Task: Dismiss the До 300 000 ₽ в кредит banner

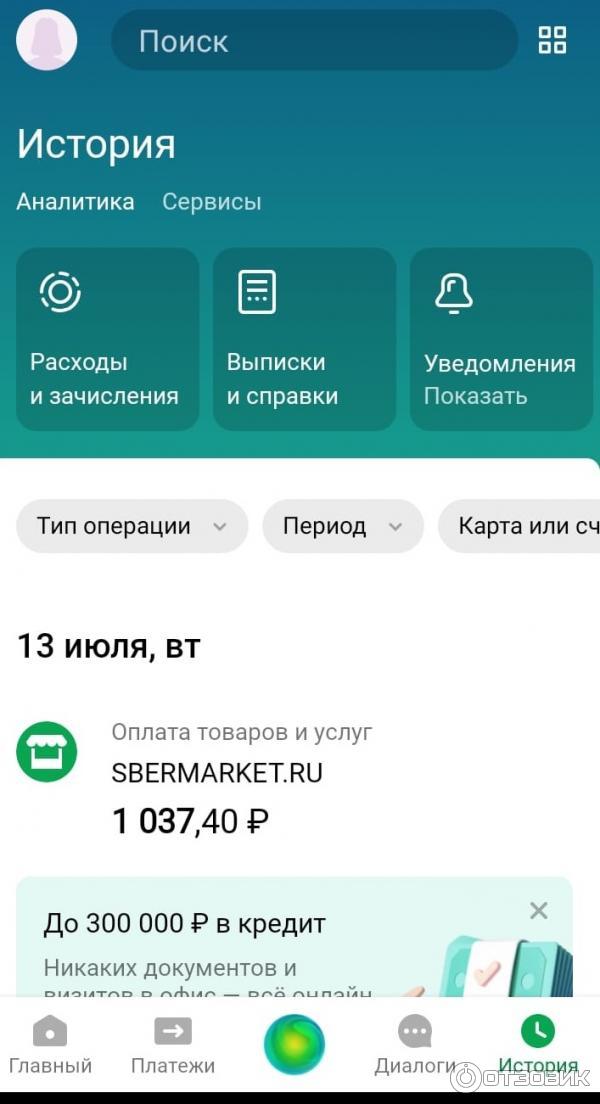Action: (539, 910)
